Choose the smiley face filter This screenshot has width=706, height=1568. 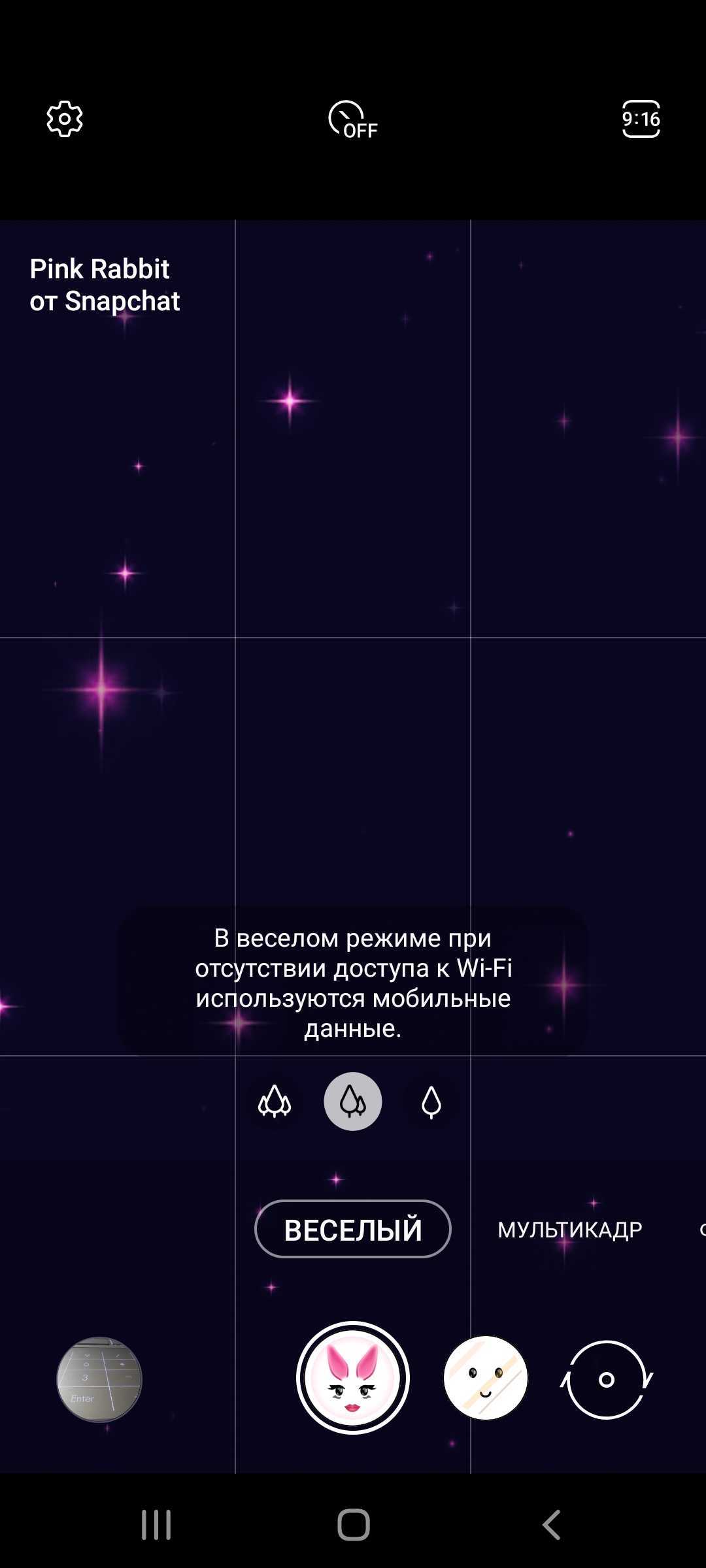pos(485,1377)
